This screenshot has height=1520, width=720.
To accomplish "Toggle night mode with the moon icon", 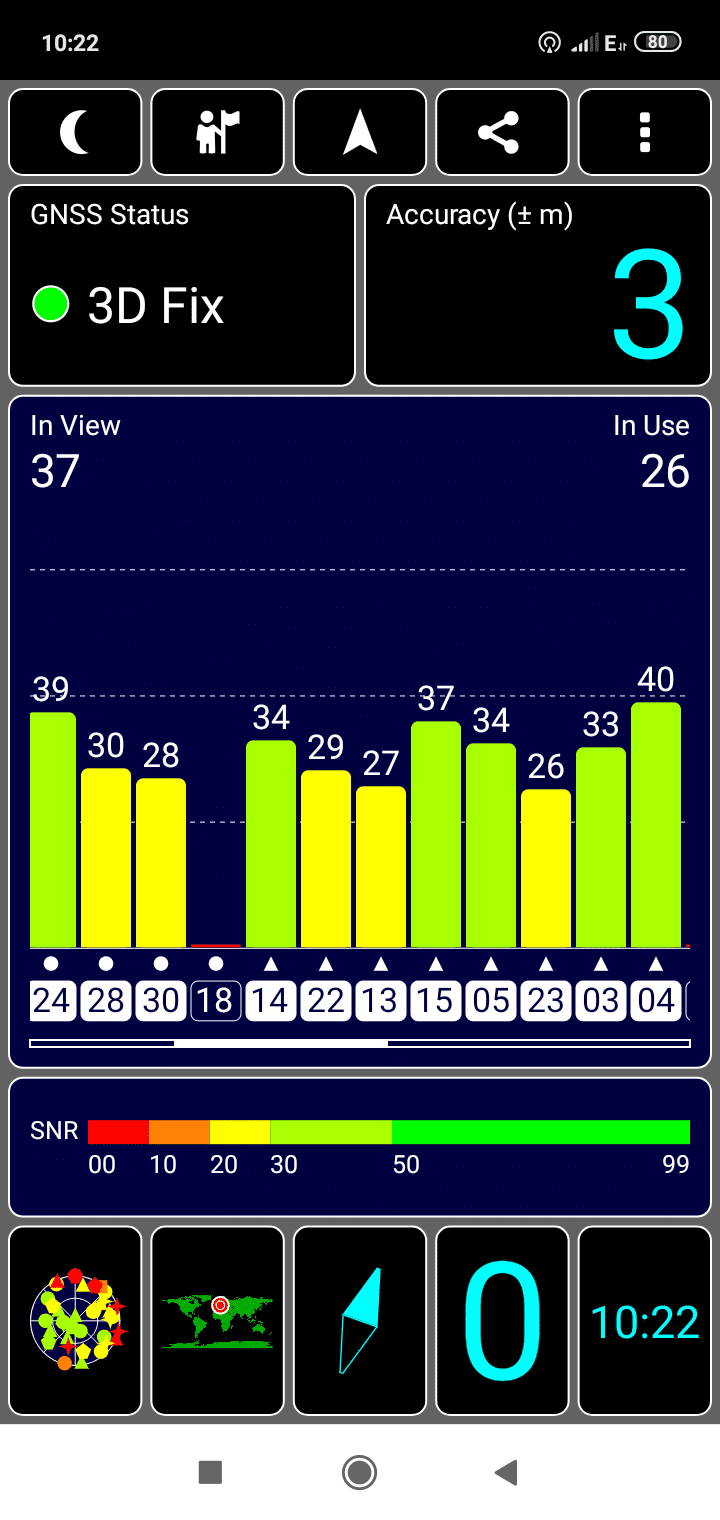I will [x=75, y=132].
